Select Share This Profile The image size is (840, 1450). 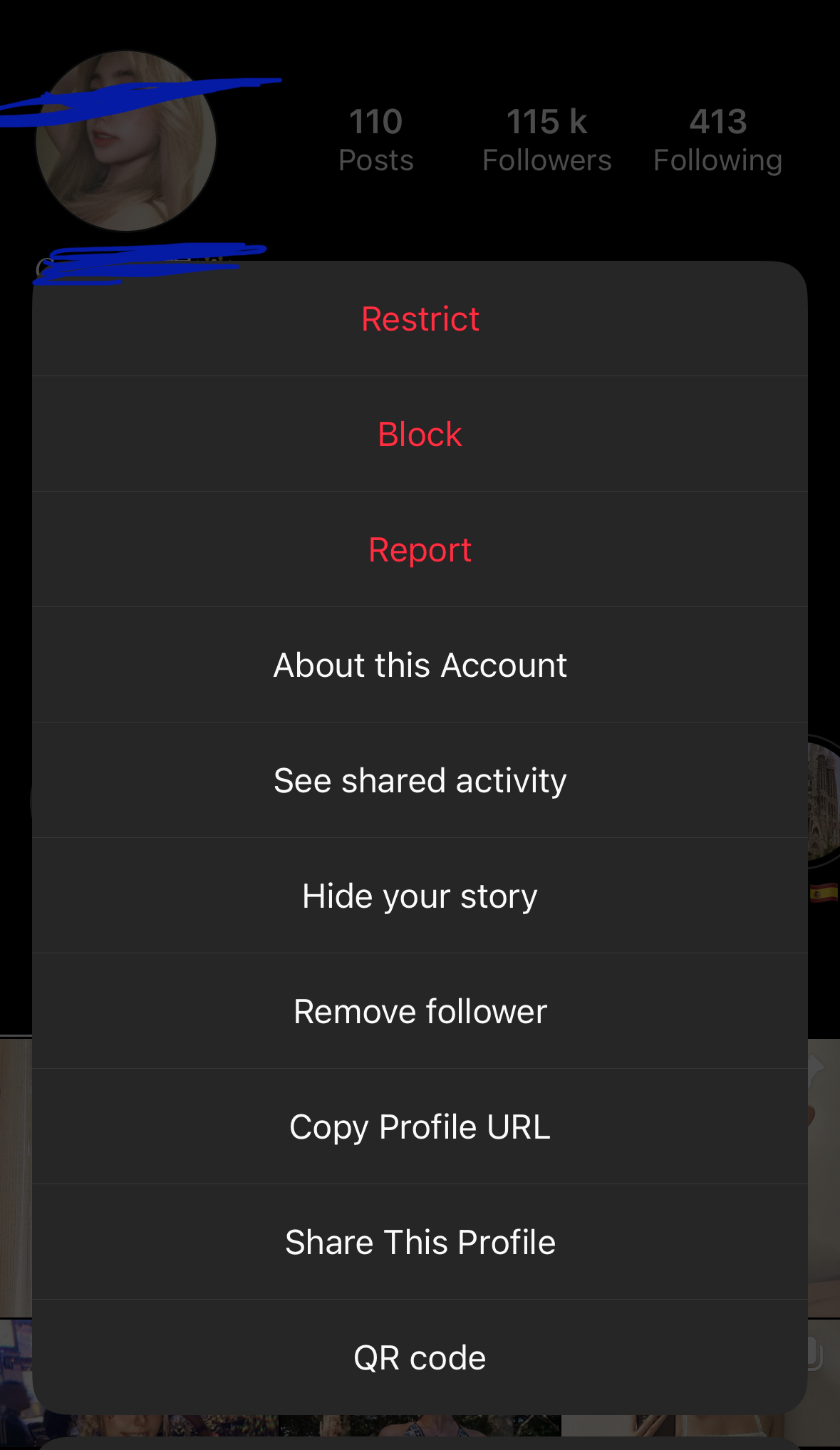coord(420,1242)
